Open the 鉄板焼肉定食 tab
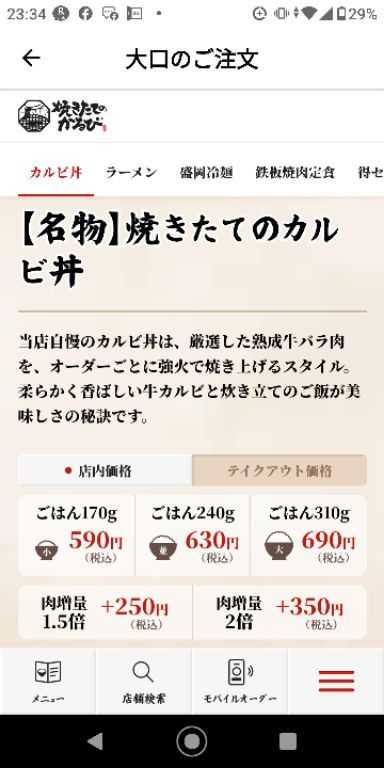This screenshot has width=384, height=768. point(295,172)
